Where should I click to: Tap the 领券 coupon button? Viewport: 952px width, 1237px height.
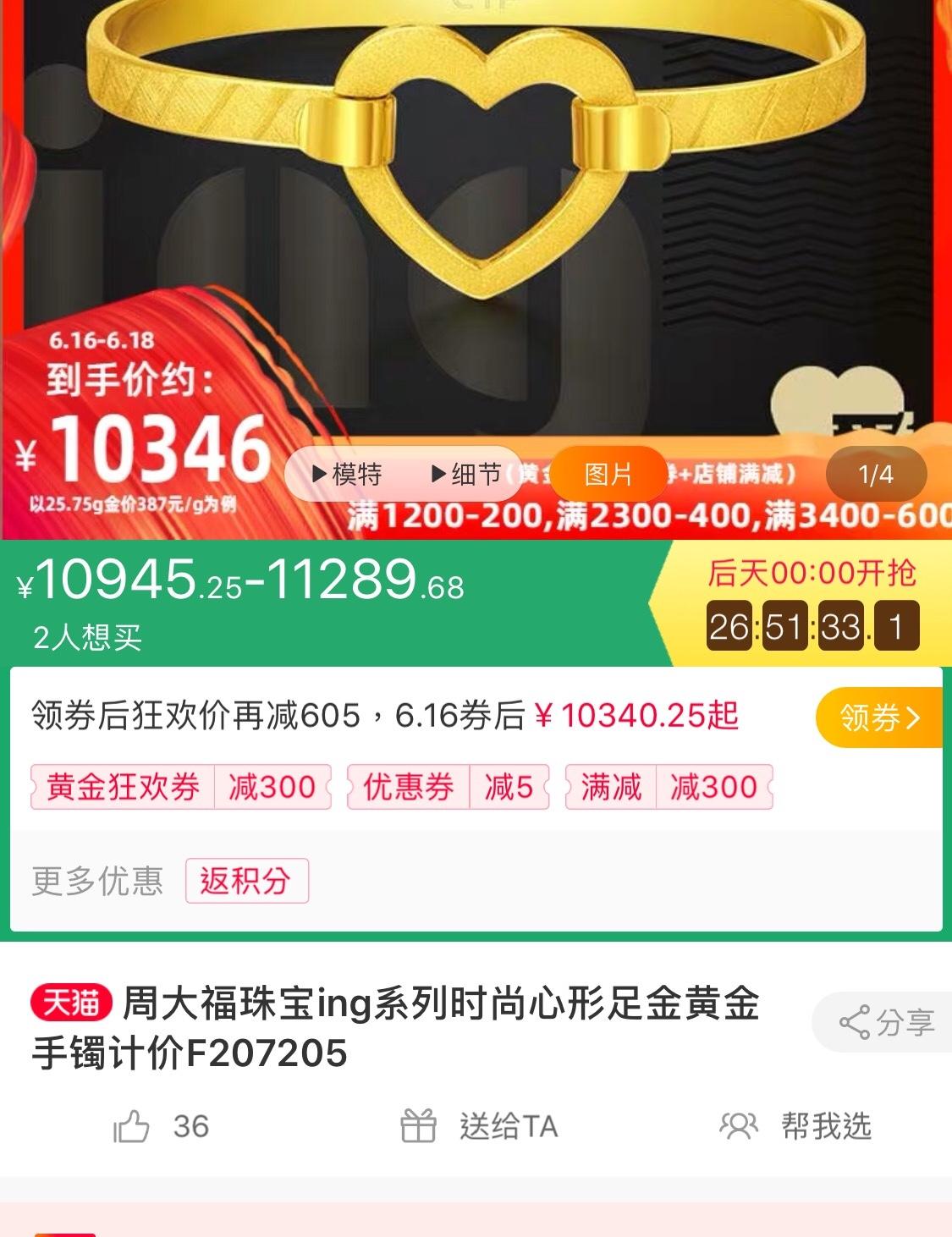coord(879,718)
